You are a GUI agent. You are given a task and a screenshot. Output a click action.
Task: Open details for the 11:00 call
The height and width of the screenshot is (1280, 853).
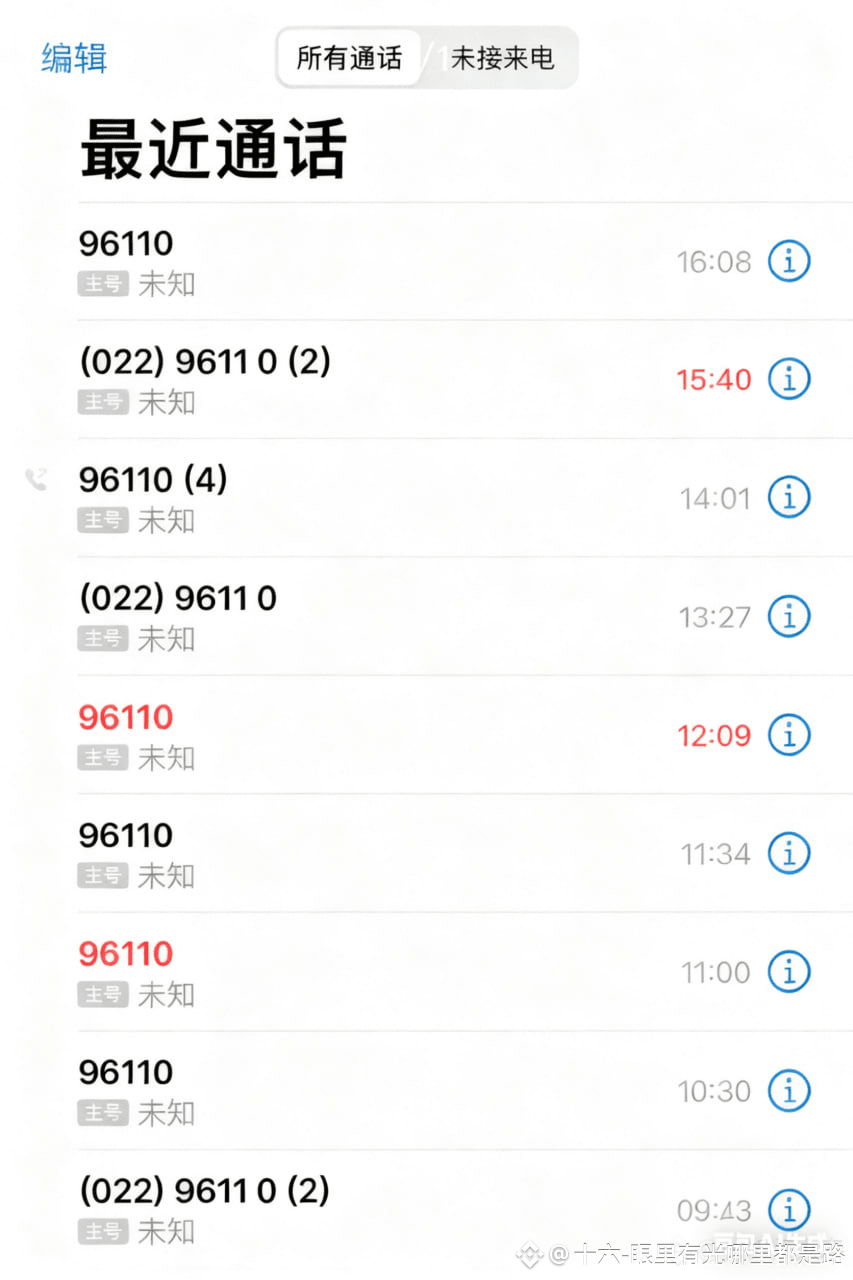[x=788, y=971]
